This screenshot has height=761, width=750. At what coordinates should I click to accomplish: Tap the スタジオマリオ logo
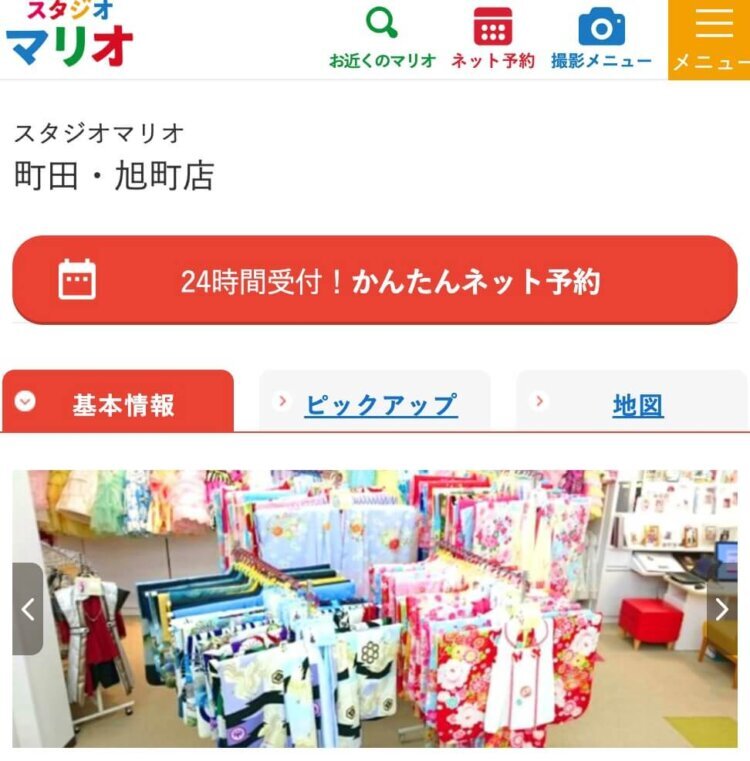[x=68, y=36]
